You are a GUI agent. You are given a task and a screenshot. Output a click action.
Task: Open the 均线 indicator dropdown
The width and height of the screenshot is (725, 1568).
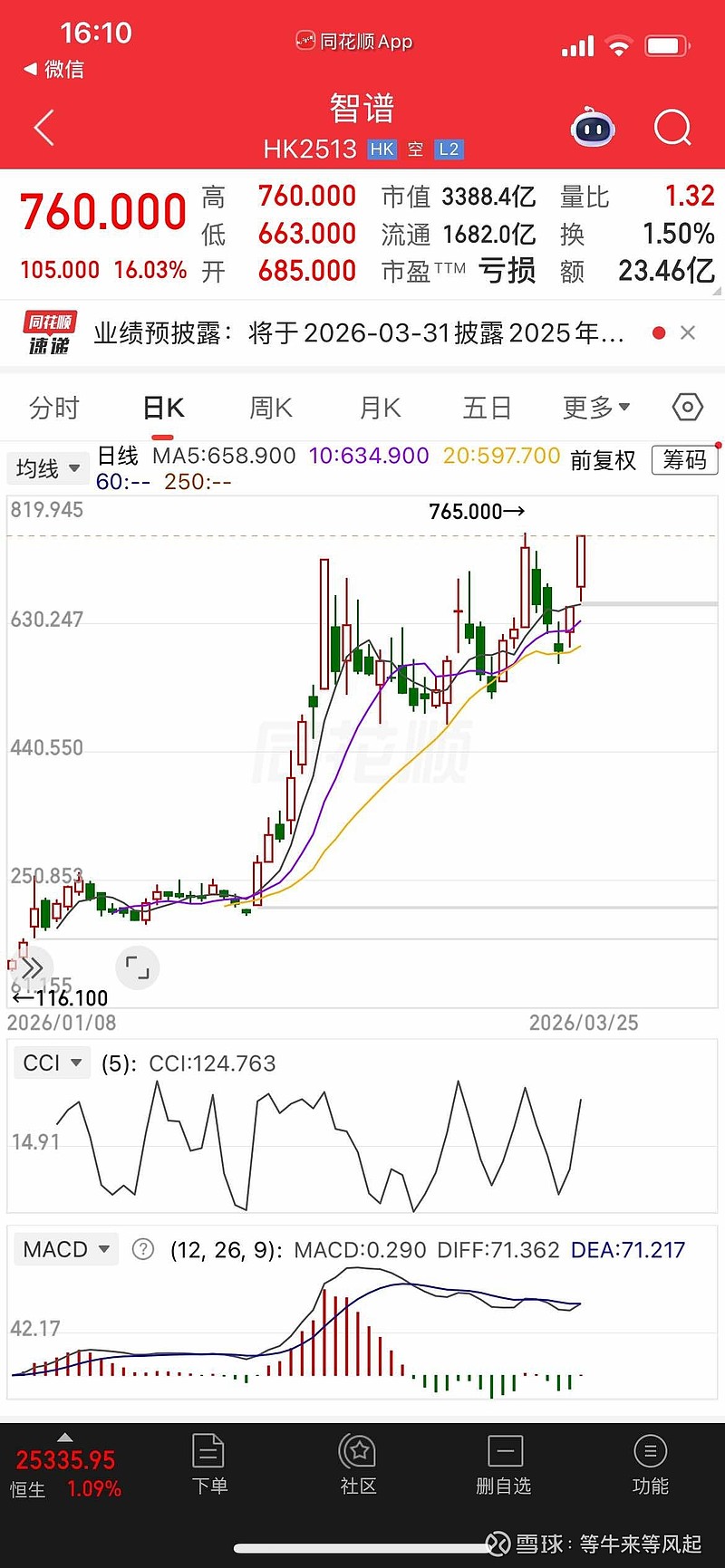[48, 468]
